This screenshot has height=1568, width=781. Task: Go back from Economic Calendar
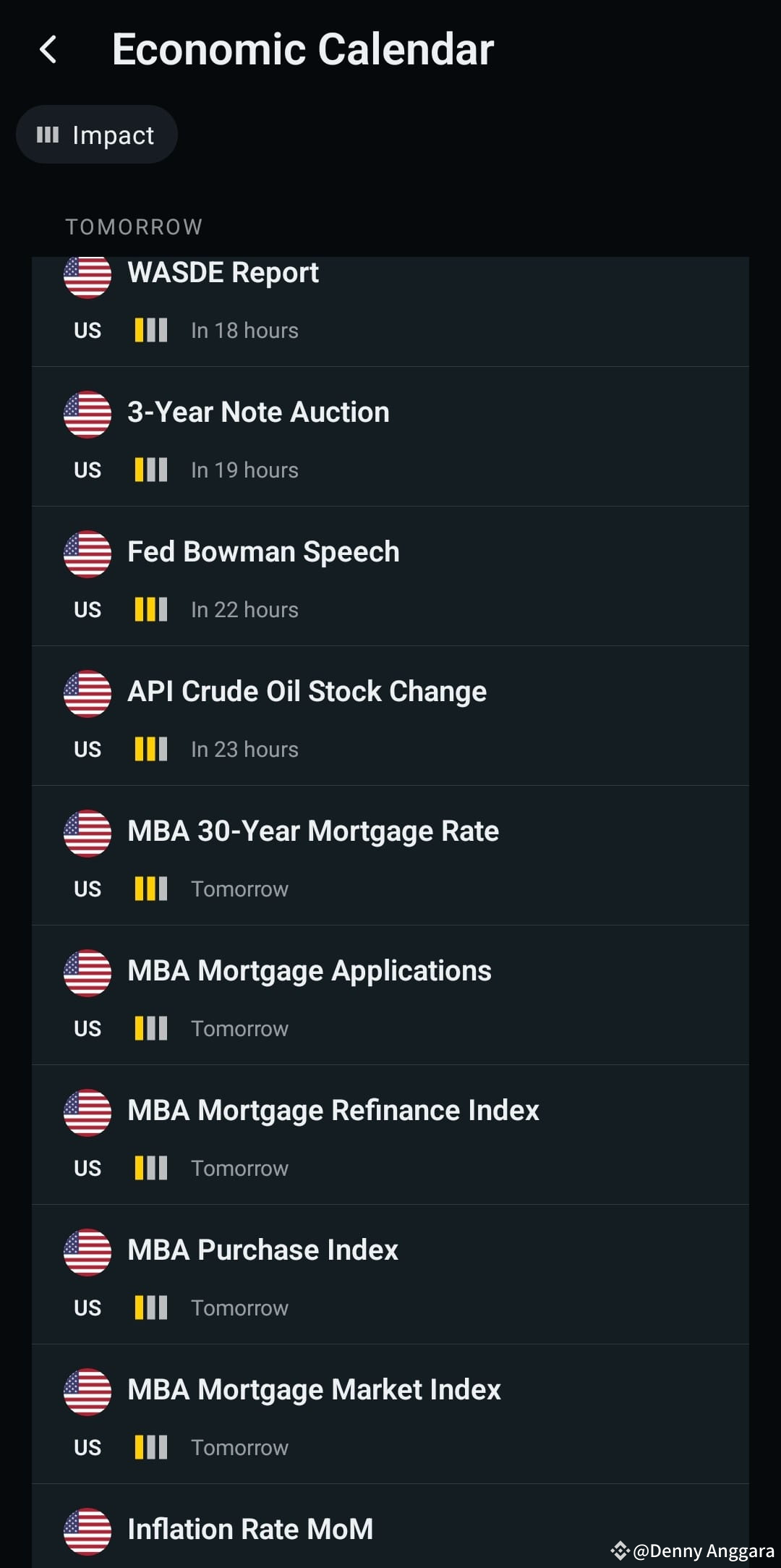pos(48,50)
